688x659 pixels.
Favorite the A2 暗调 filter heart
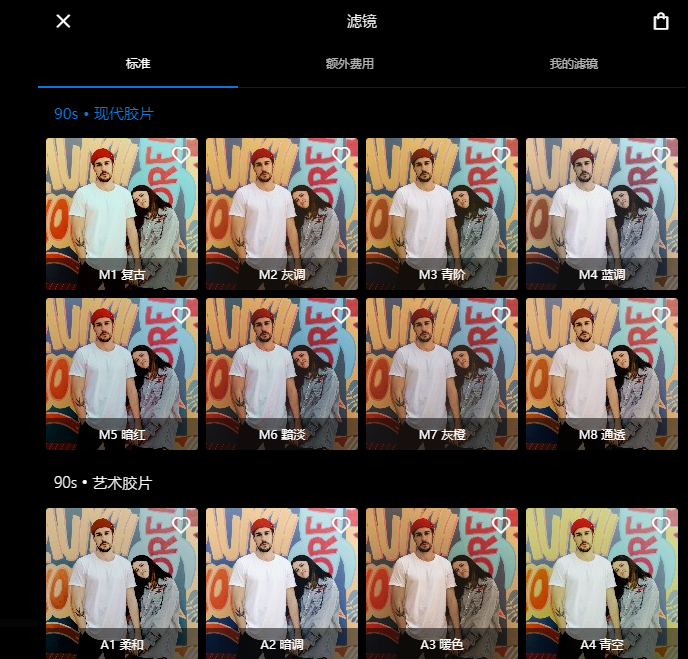[341, 525]
